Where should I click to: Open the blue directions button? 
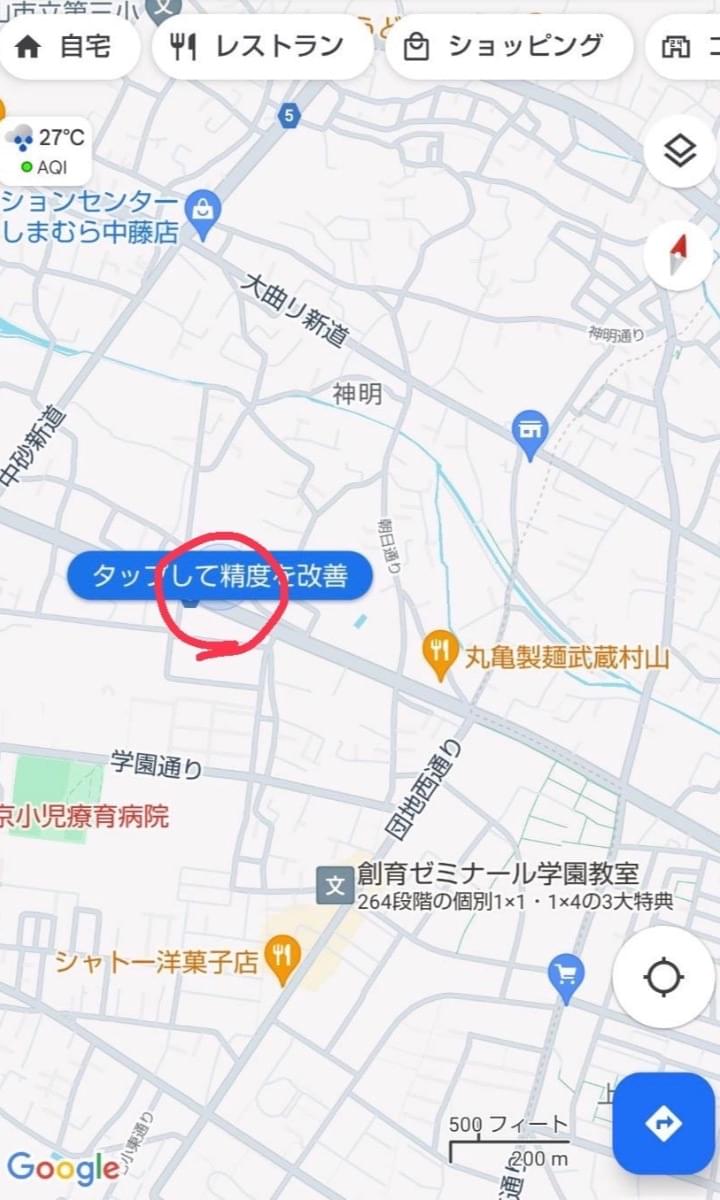(x=664, y=1124)
